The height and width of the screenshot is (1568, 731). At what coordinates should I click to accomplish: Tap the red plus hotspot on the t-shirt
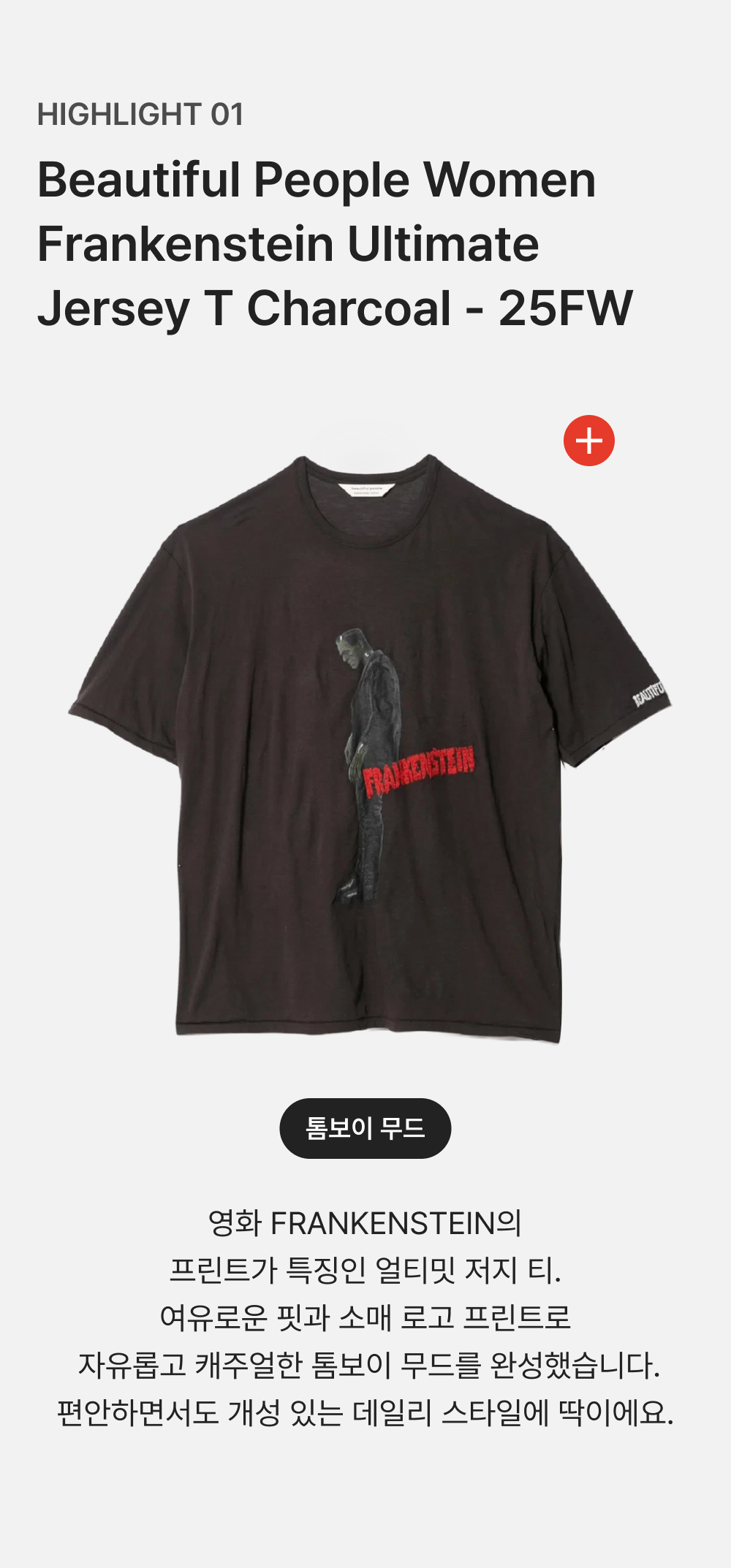tap(588, 441)
